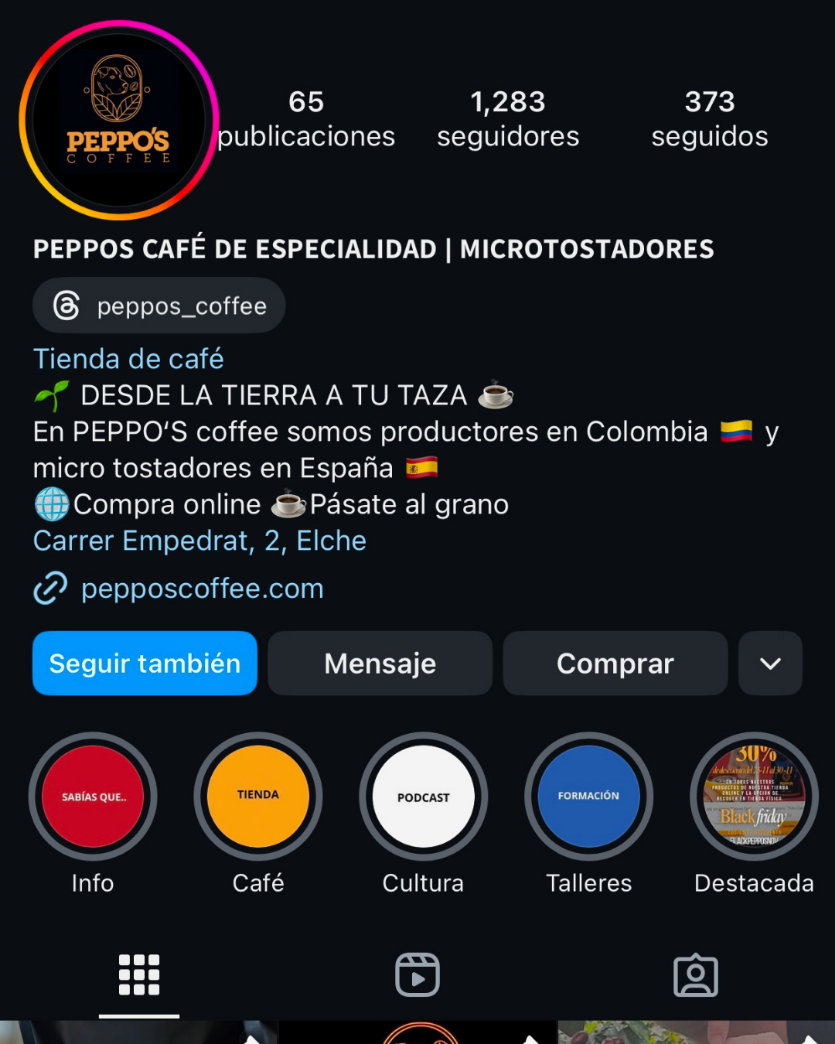
Task: Open the Destacada Black Friday highlight
Action: pos(754,797)
